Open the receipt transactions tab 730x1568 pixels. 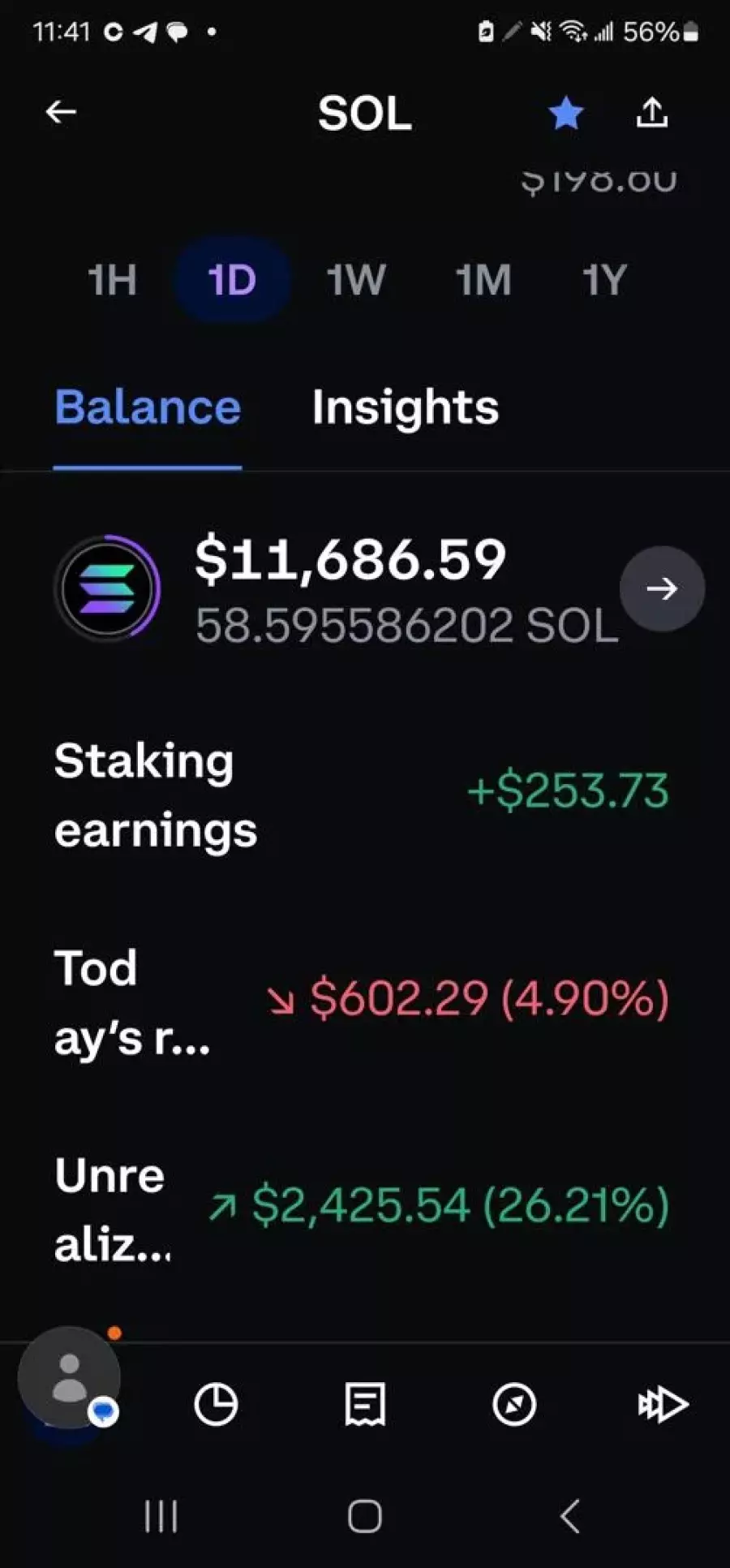point(365,1404)
